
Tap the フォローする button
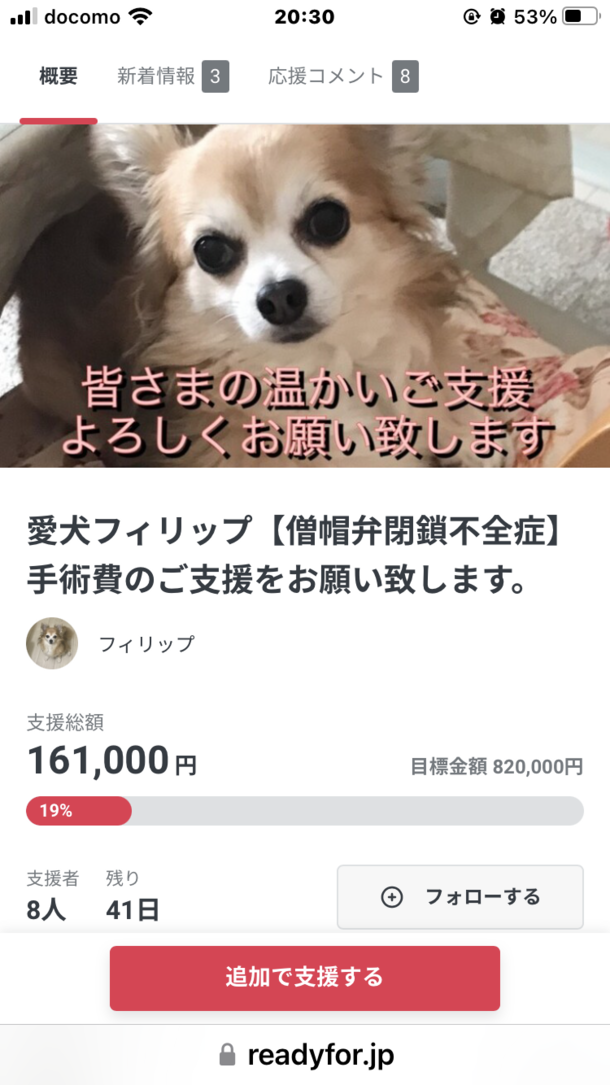(460, 896)
